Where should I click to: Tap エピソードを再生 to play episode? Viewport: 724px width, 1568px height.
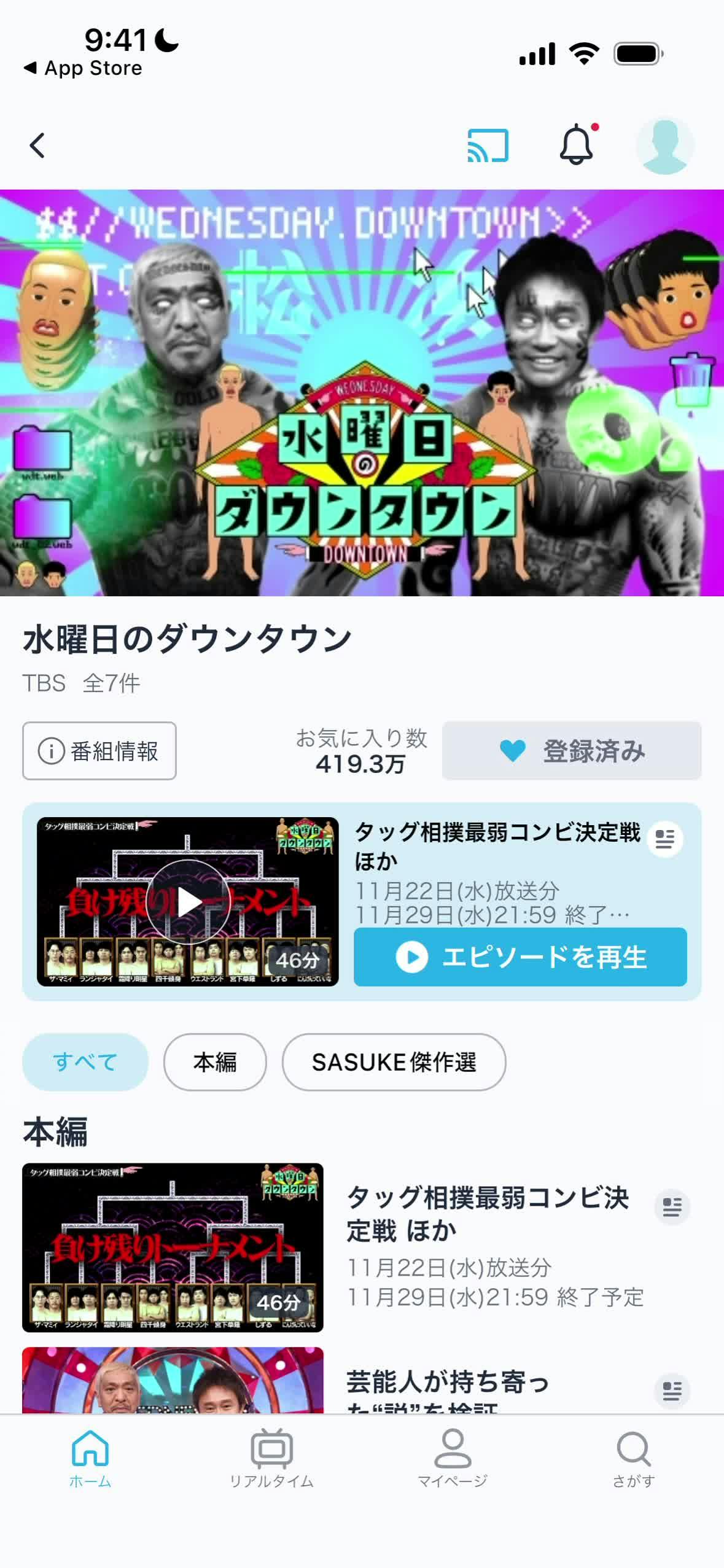coord(520,957)
